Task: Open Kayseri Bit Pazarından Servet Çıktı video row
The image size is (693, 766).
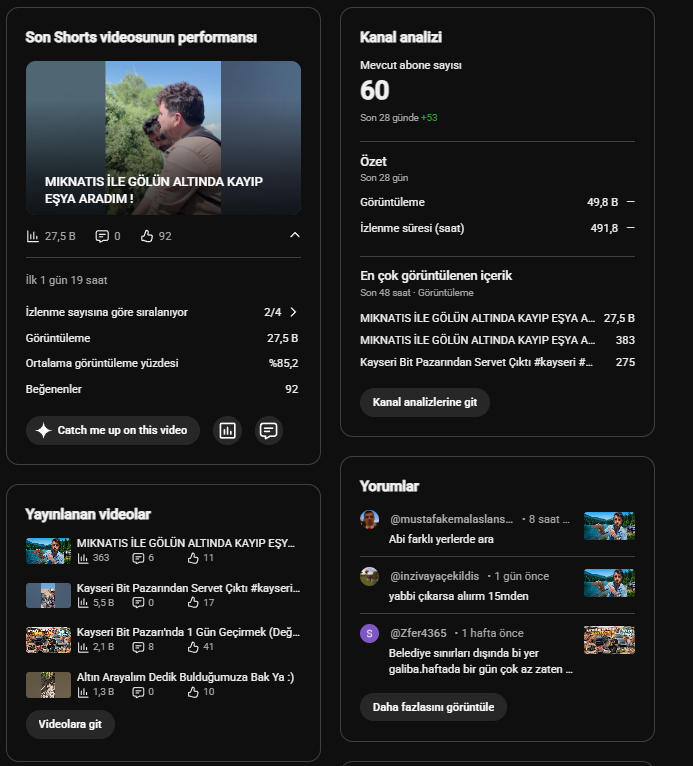Action: pos(163,595)
